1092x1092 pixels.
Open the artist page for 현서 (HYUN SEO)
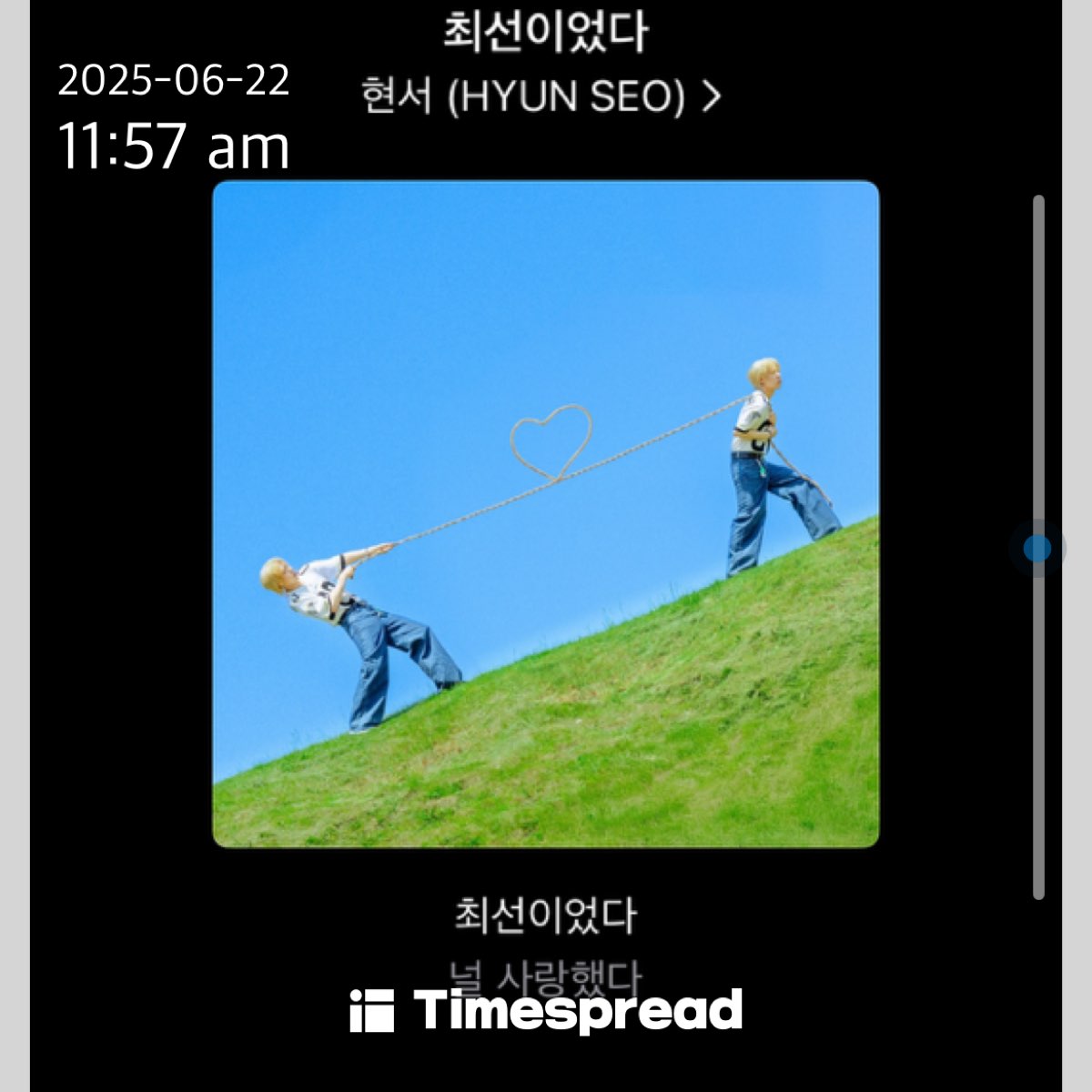tap(541, 96)
